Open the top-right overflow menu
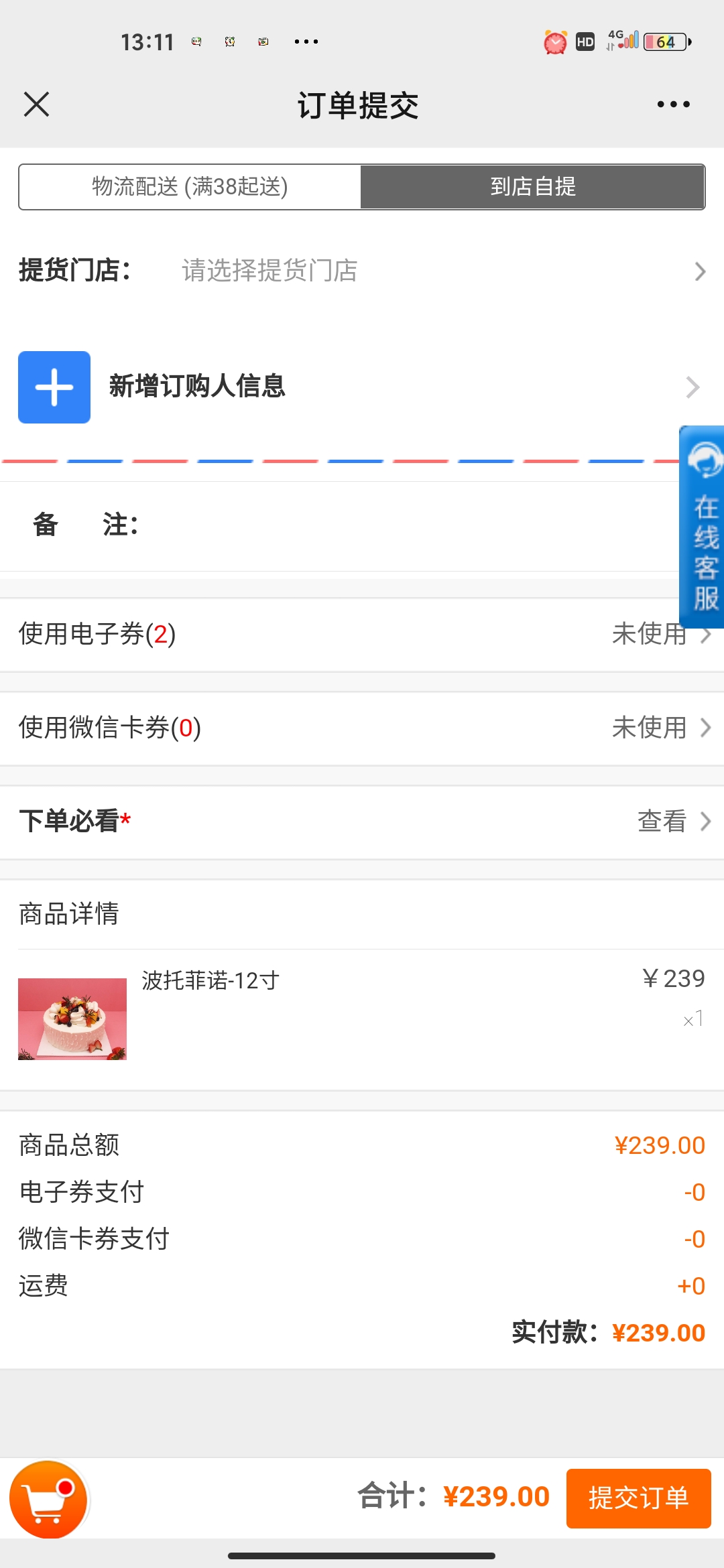Image resolution: width=724 pixels, height=1568 pixels. coord(673,105)
